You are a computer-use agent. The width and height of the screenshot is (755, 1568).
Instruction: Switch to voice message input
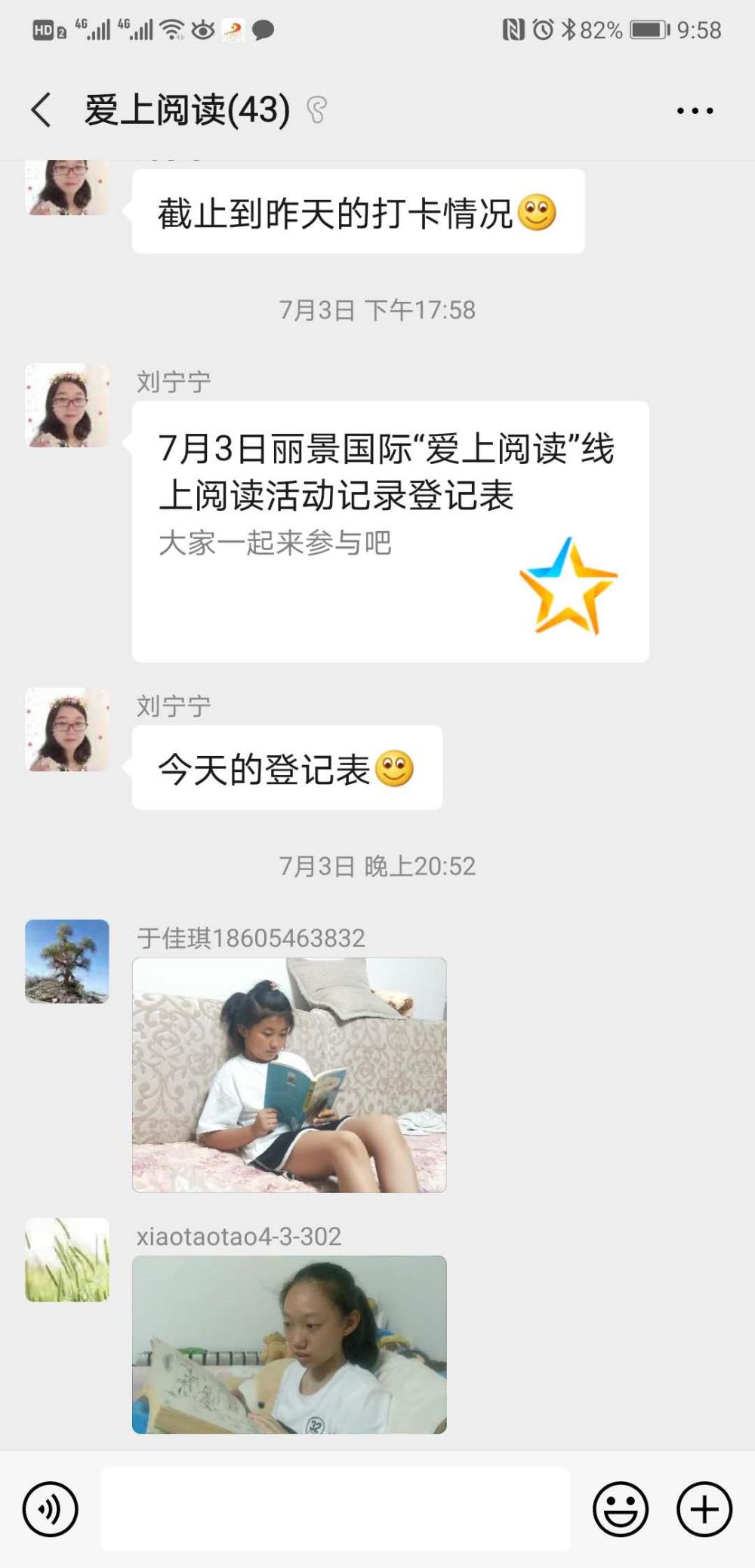tap(50, 1509)
